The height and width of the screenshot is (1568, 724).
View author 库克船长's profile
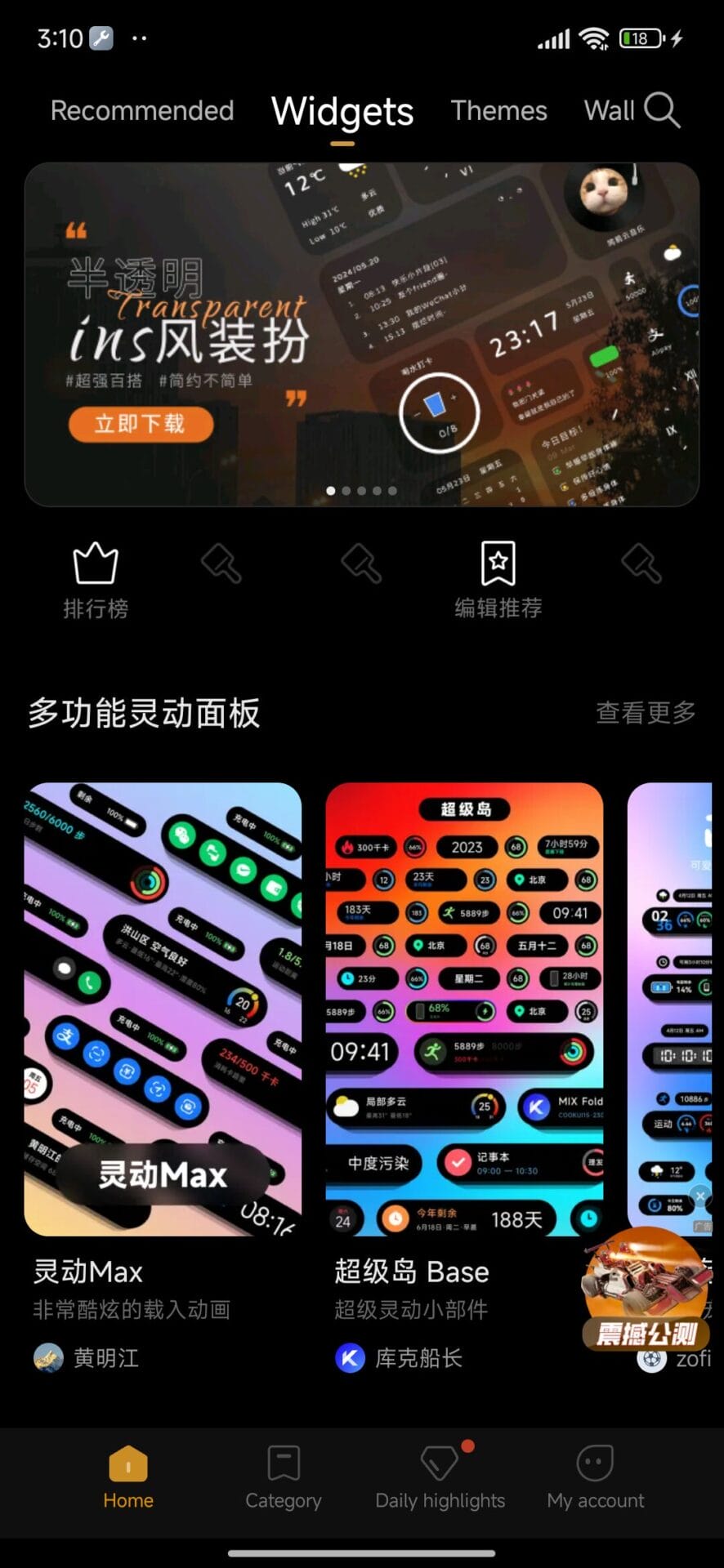coord(399,1358)
